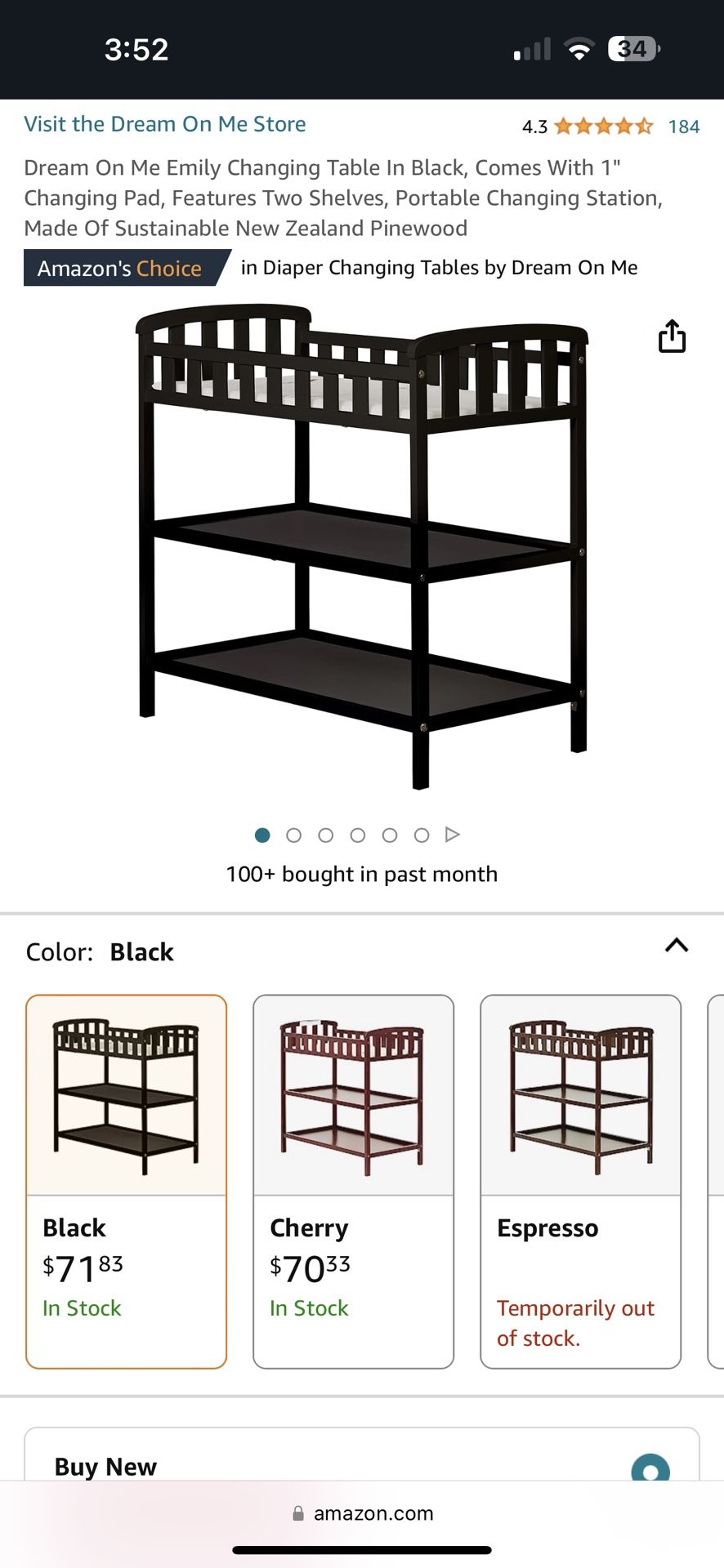The height and width of the screenshot is (1568, 724).
Task: Tap the Amazon's Choice badge
Action: pos(119,268)
